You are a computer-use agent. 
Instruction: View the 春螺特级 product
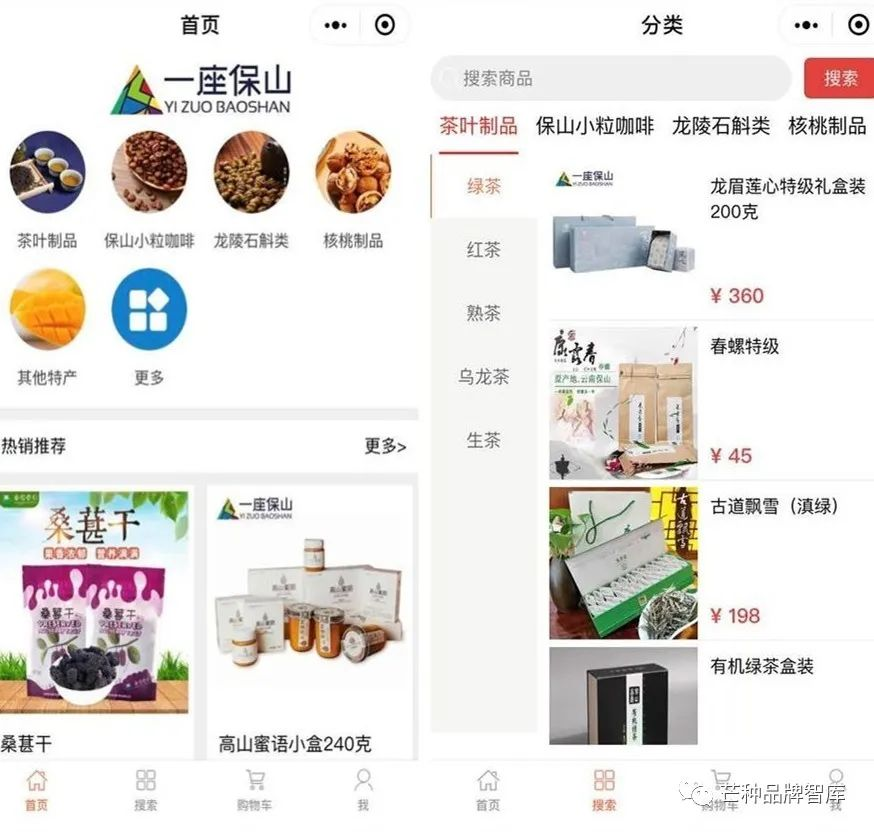tap(710, 402)
